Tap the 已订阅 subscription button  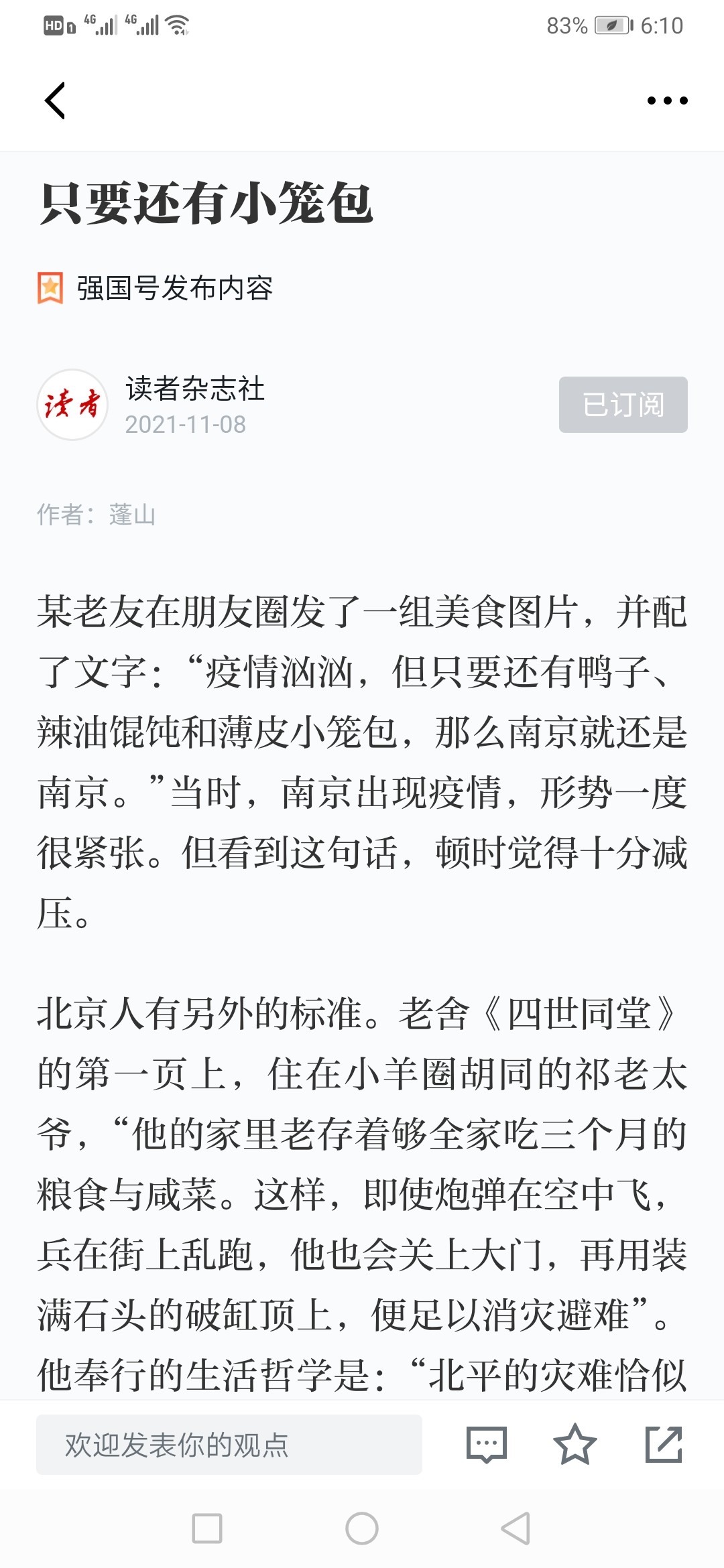click(623, 405)
